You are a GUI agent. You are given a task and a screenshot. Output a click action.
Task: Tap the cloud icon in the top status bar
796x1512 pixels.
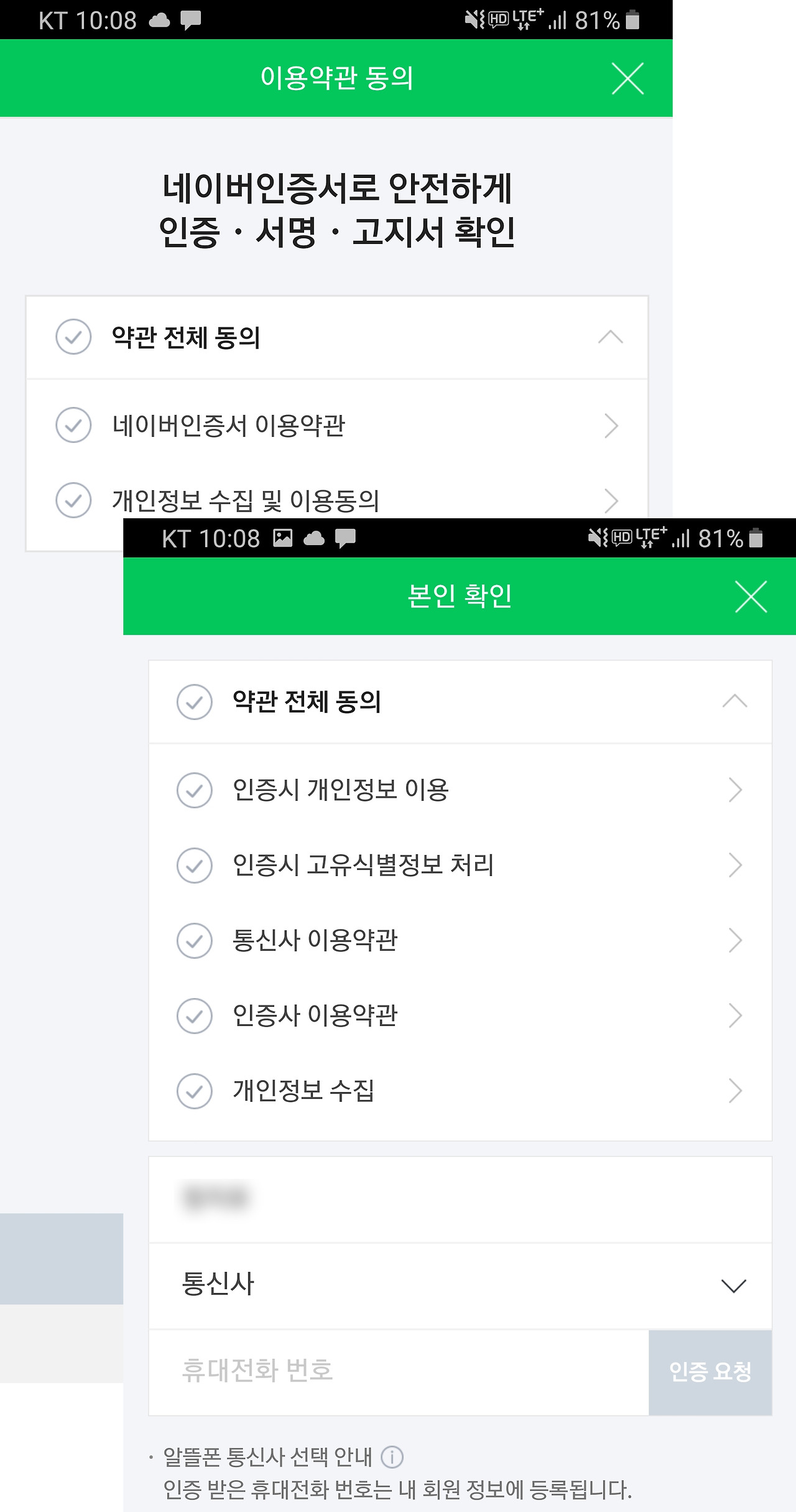(159, 21)
